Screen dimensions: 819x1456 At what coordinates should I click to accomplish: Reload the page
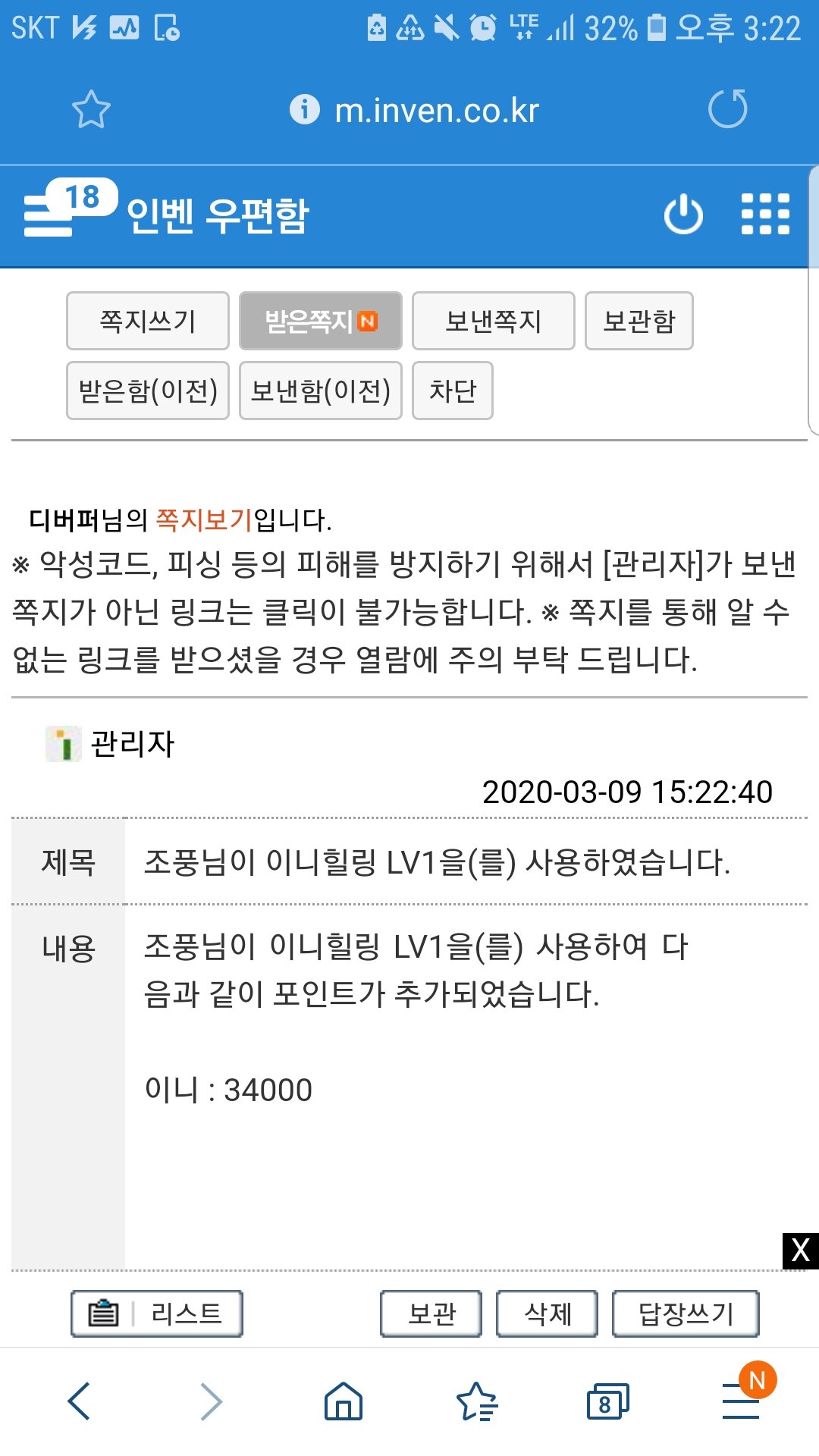point(727,109)
